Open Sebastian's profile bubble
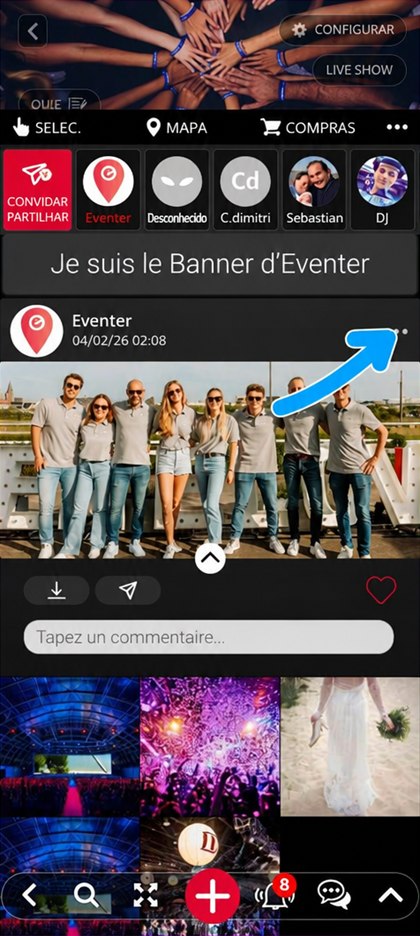This screenshot has height=936, width=420. point(314,190)
